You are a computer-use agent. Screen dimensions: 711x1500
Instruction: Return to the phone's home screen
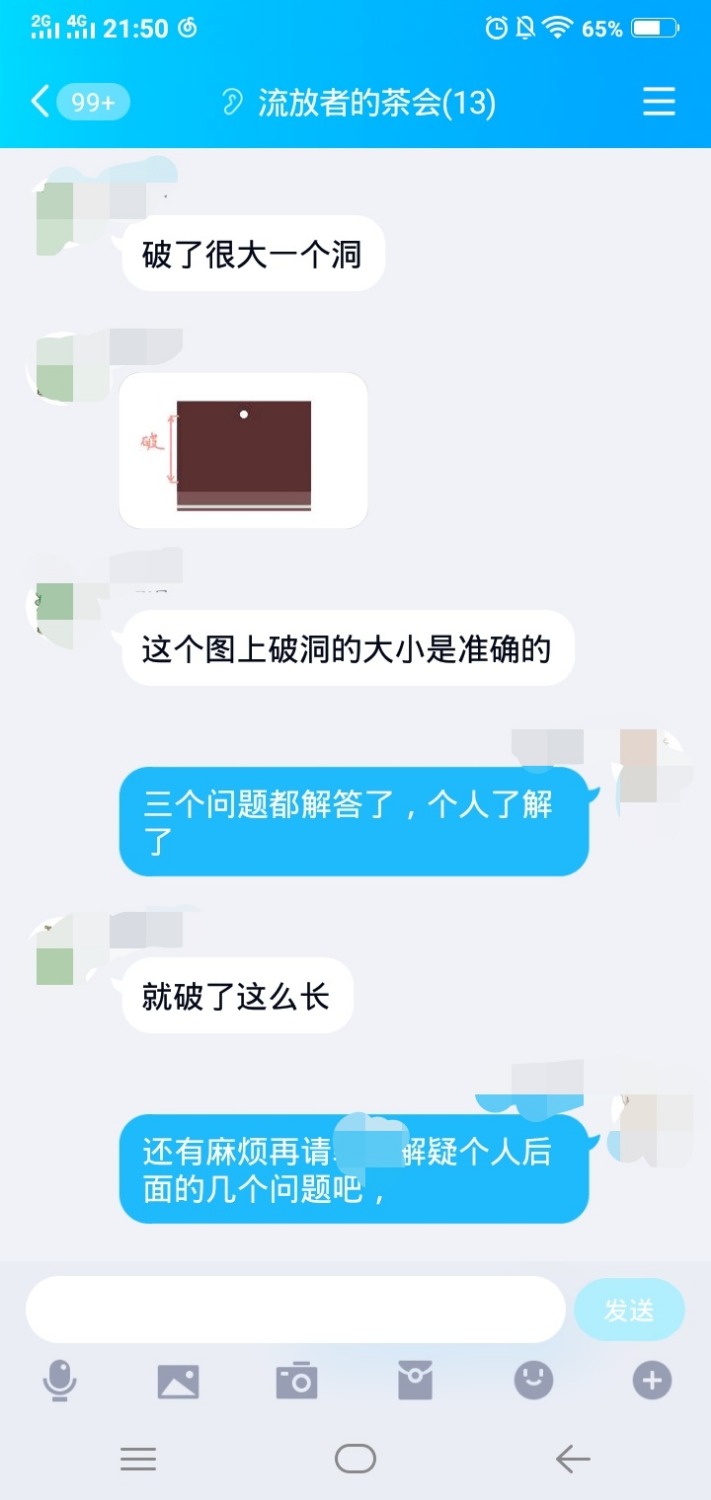(x=355, y=1459)
